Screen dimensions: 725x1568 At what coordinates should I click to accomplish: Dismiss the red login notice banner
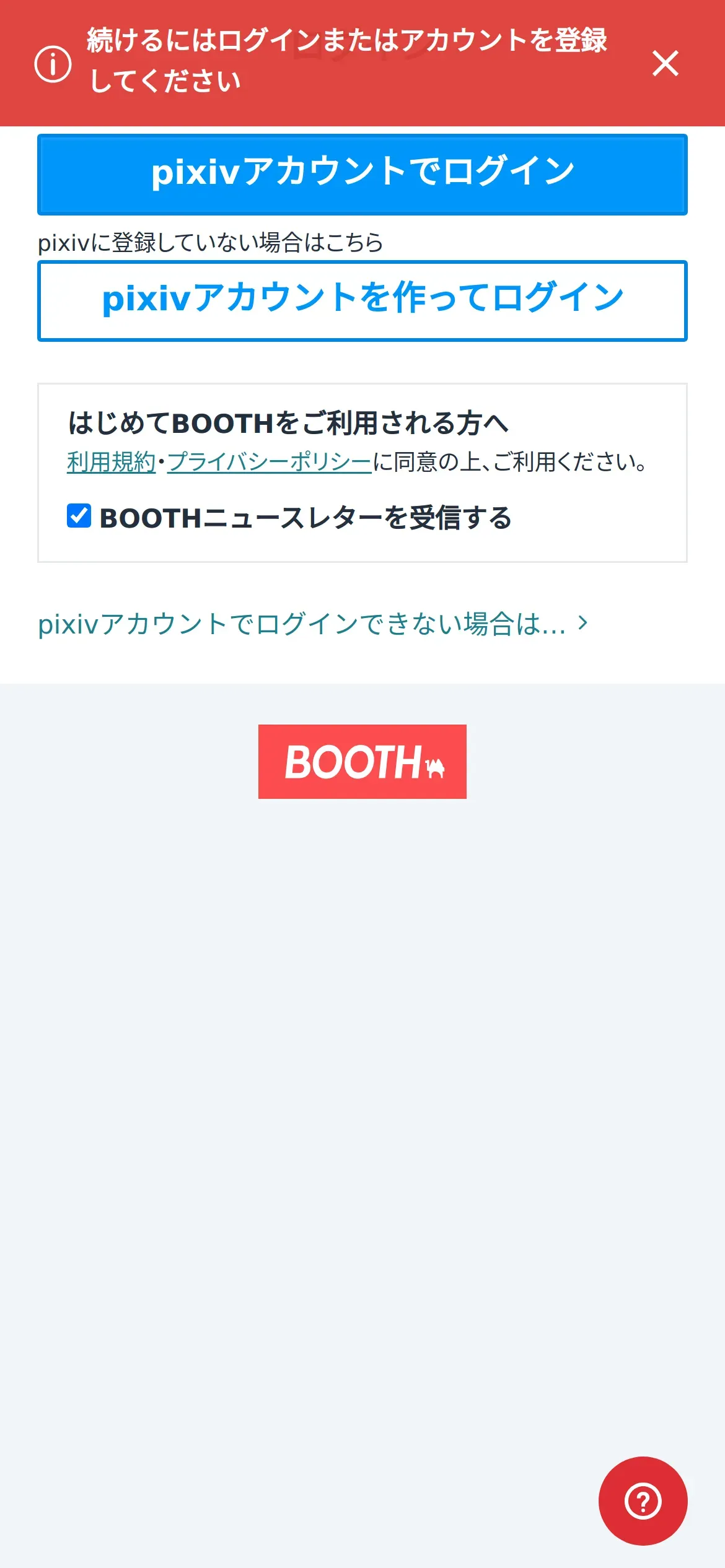(666, 63)
